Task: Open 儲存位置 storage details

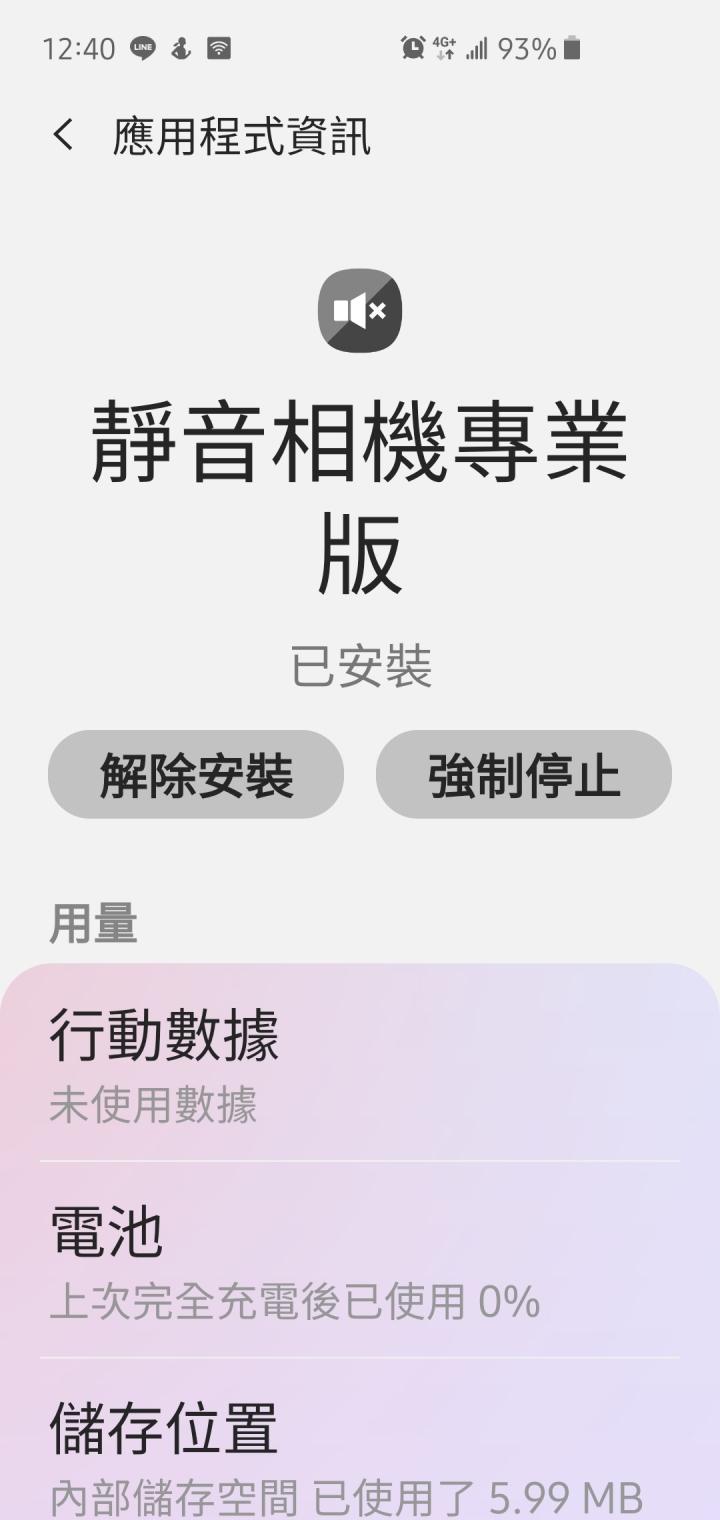Action: click(x=360, y=1455)
